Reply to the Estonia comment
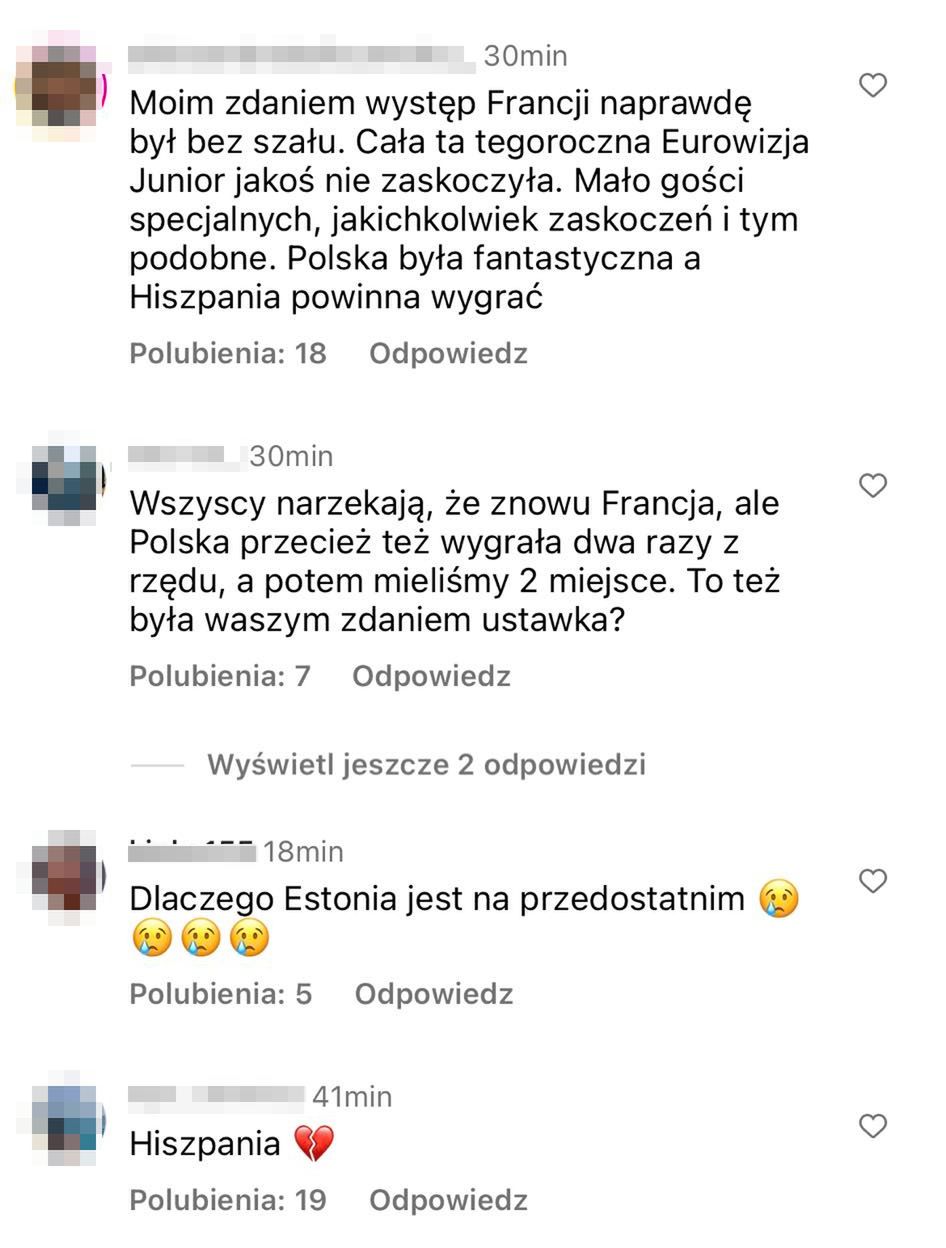 [434, 994]
